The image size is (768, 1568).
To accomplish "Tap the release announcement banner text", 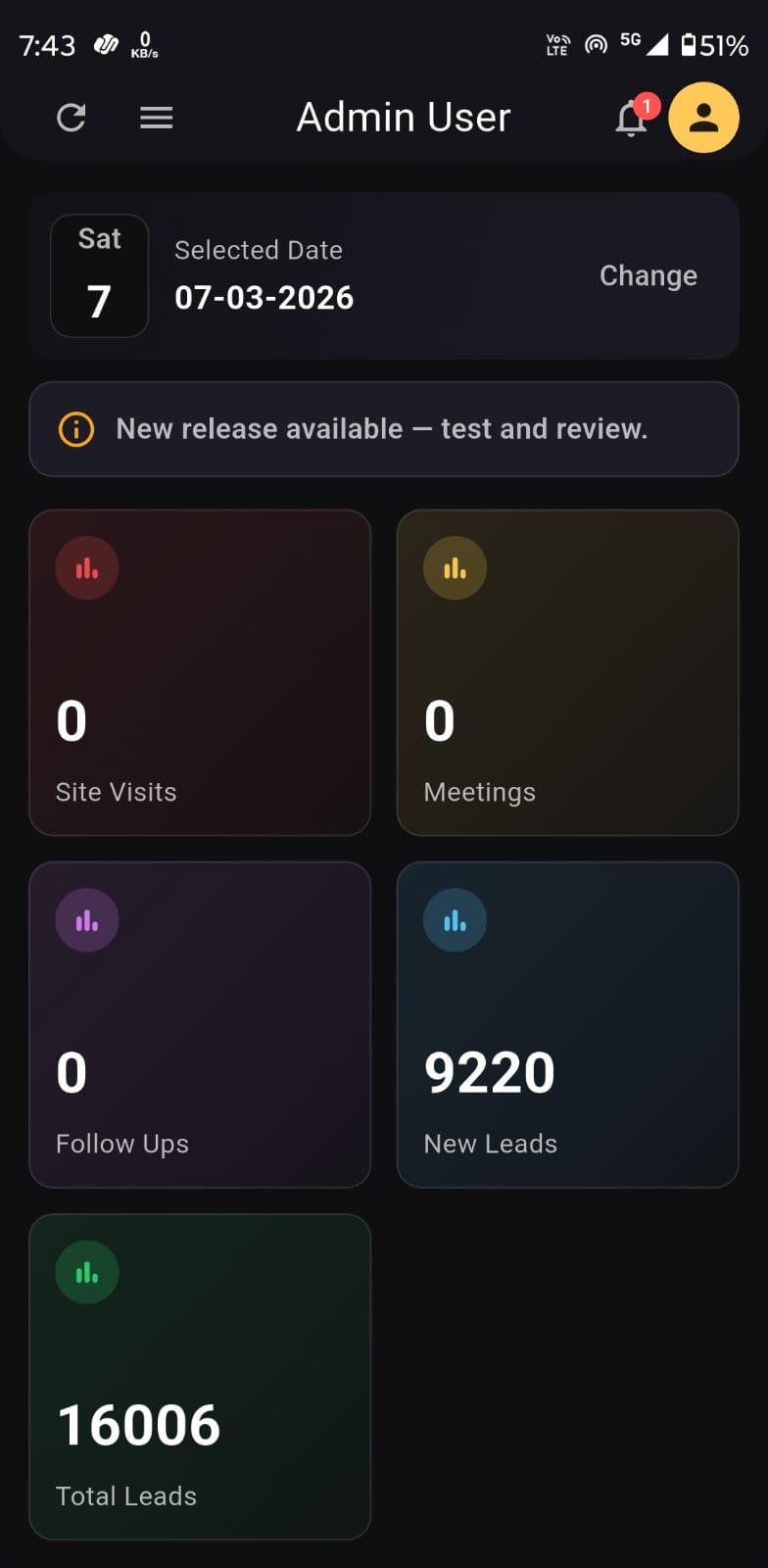I will click(x=382, y=428).
